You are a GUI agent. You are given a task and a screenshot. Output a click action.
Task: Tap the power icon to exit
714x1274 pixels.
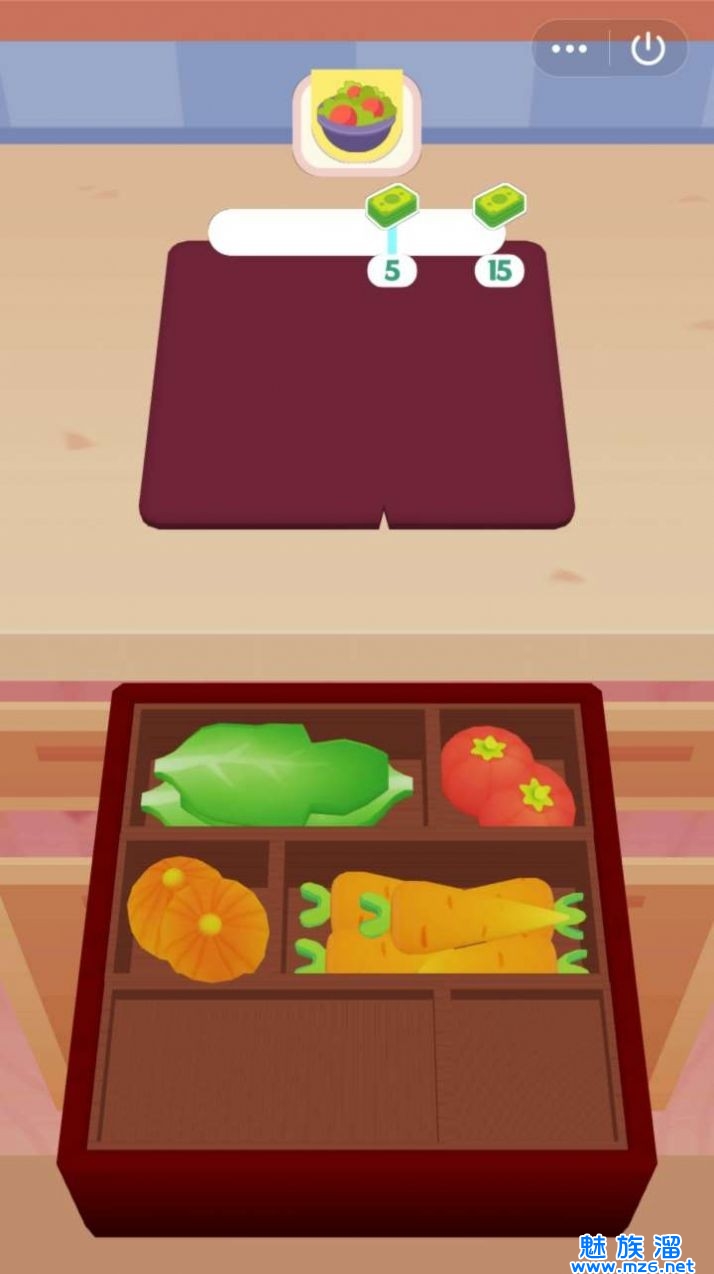point(648,48)
